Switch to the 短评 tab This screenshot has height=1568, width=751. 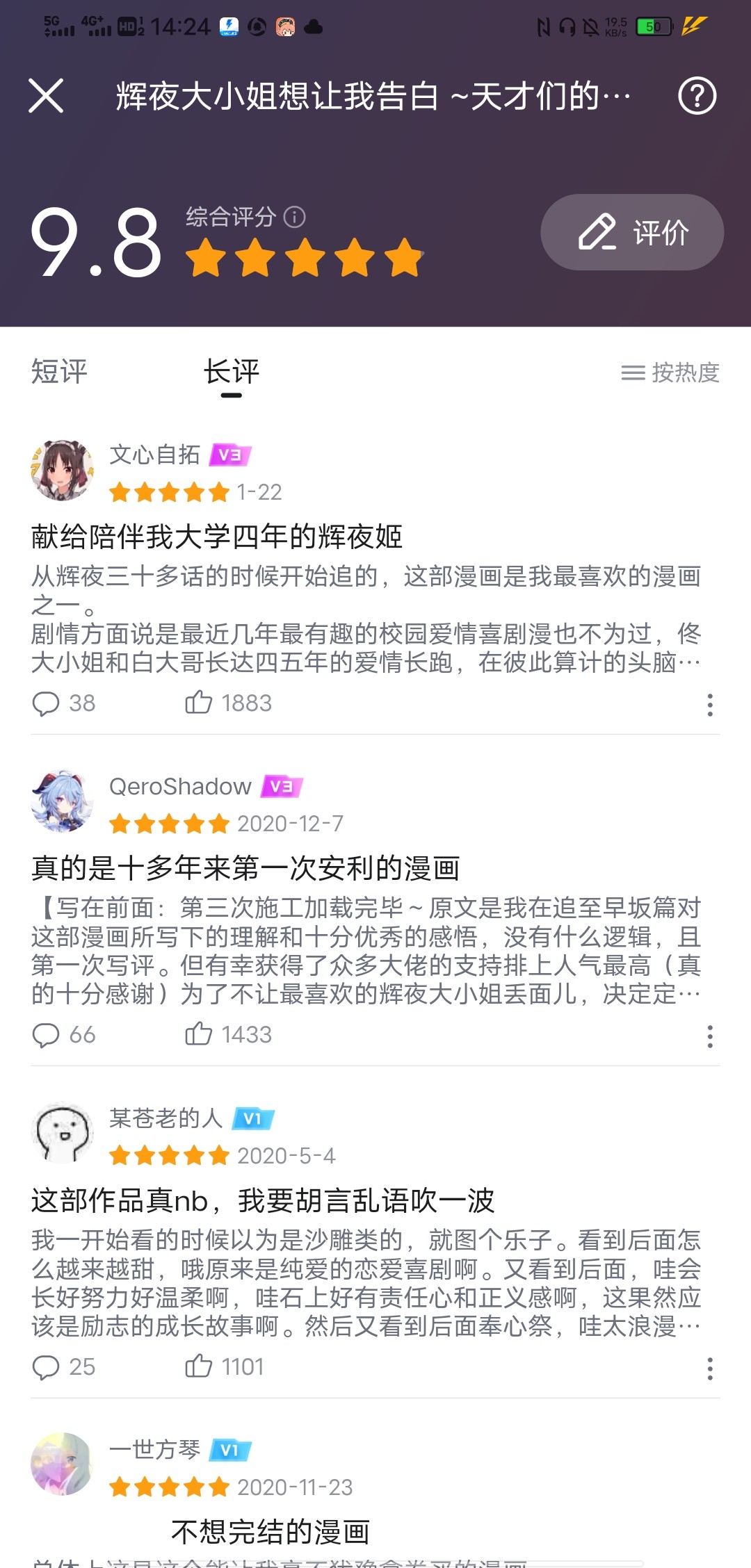click(59, 372)
